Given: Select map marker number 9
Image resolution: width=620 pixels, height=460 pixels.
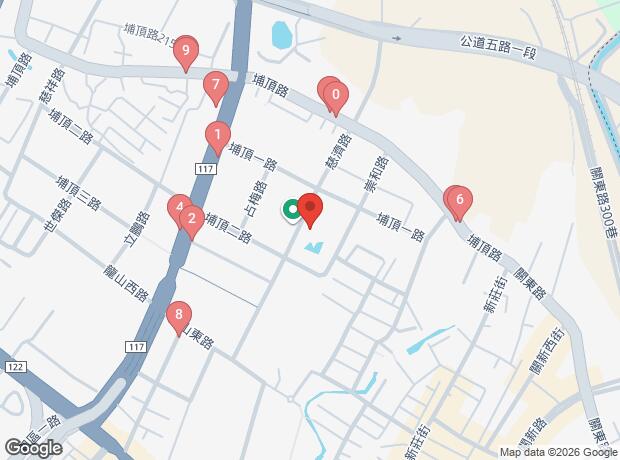Looking at the screenshot, I should tap(186, 54).
